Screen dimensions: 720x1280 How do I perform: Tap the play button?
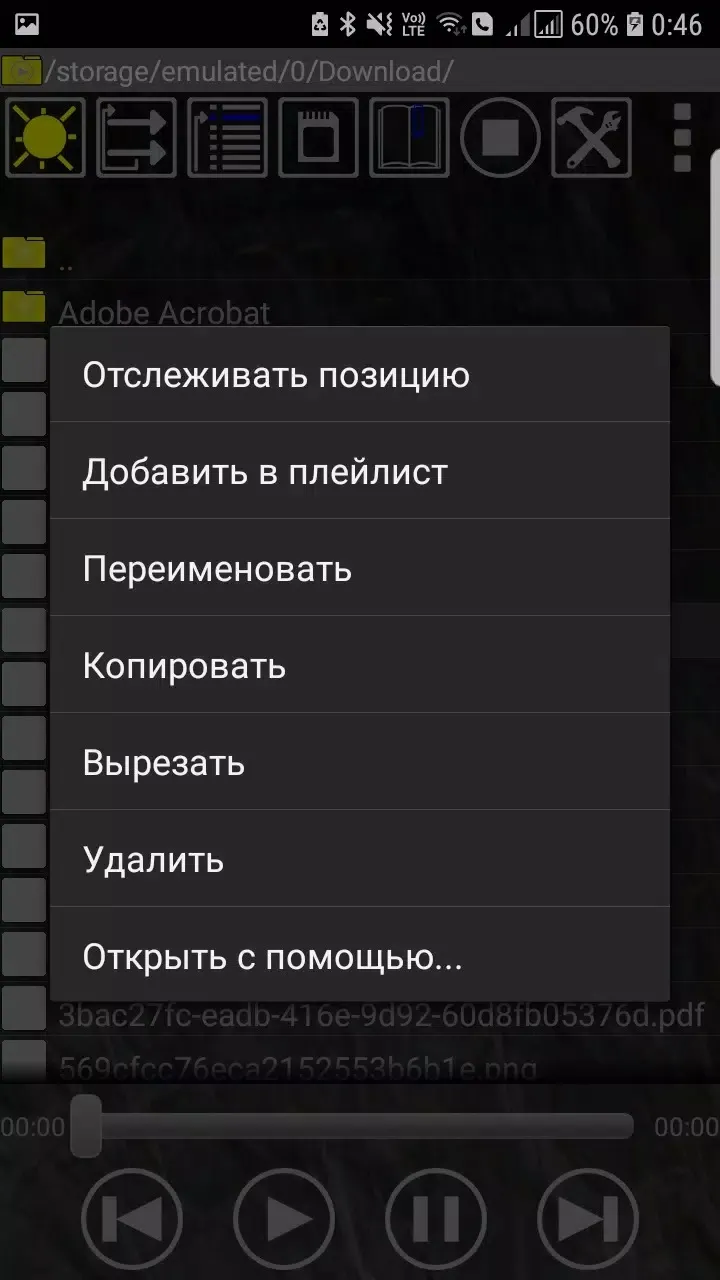284,1219
